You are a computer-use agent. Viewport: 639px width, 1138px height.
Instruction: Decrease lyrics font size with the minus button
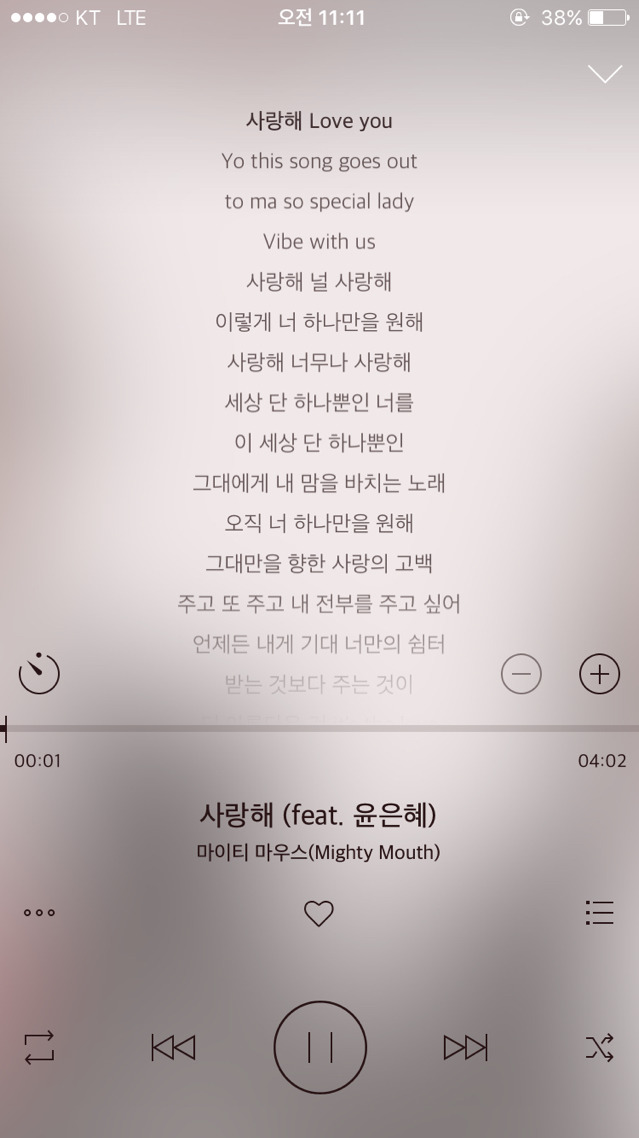pos(520,674)
